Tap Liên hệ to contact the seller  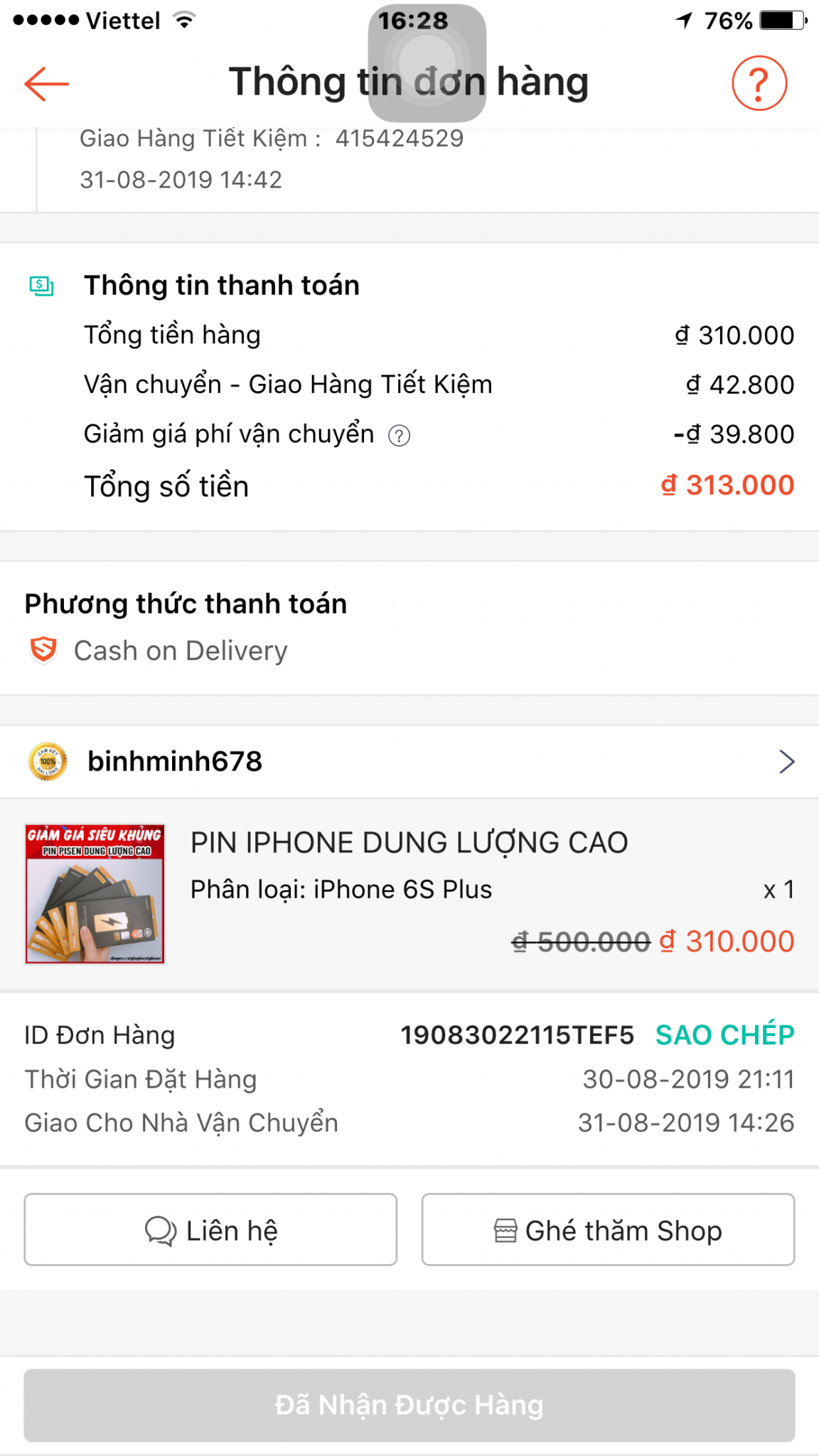(210, 1229)
